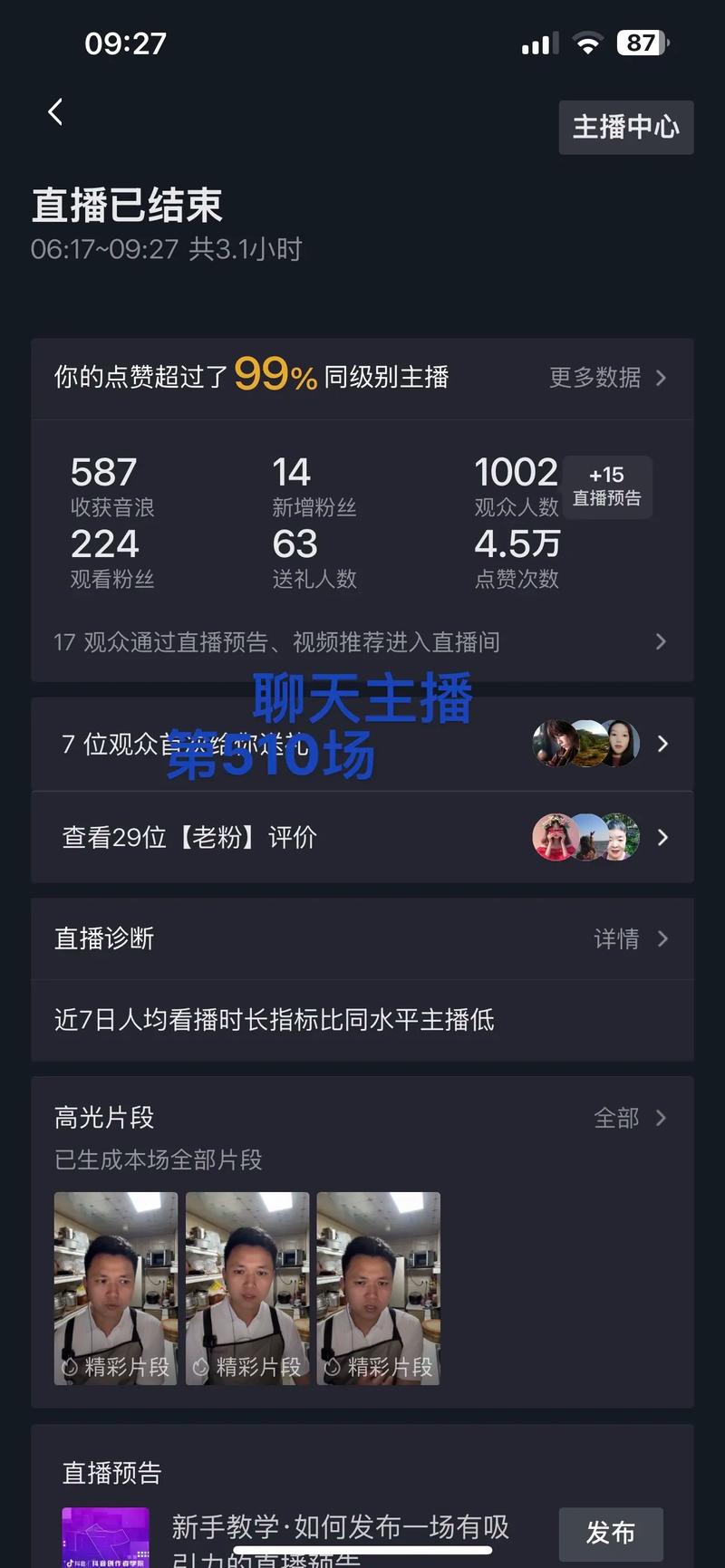Open 主播中心 at top right
Image resolution: width=725 pixels, height=1568 pixels.
coord(625,128)
